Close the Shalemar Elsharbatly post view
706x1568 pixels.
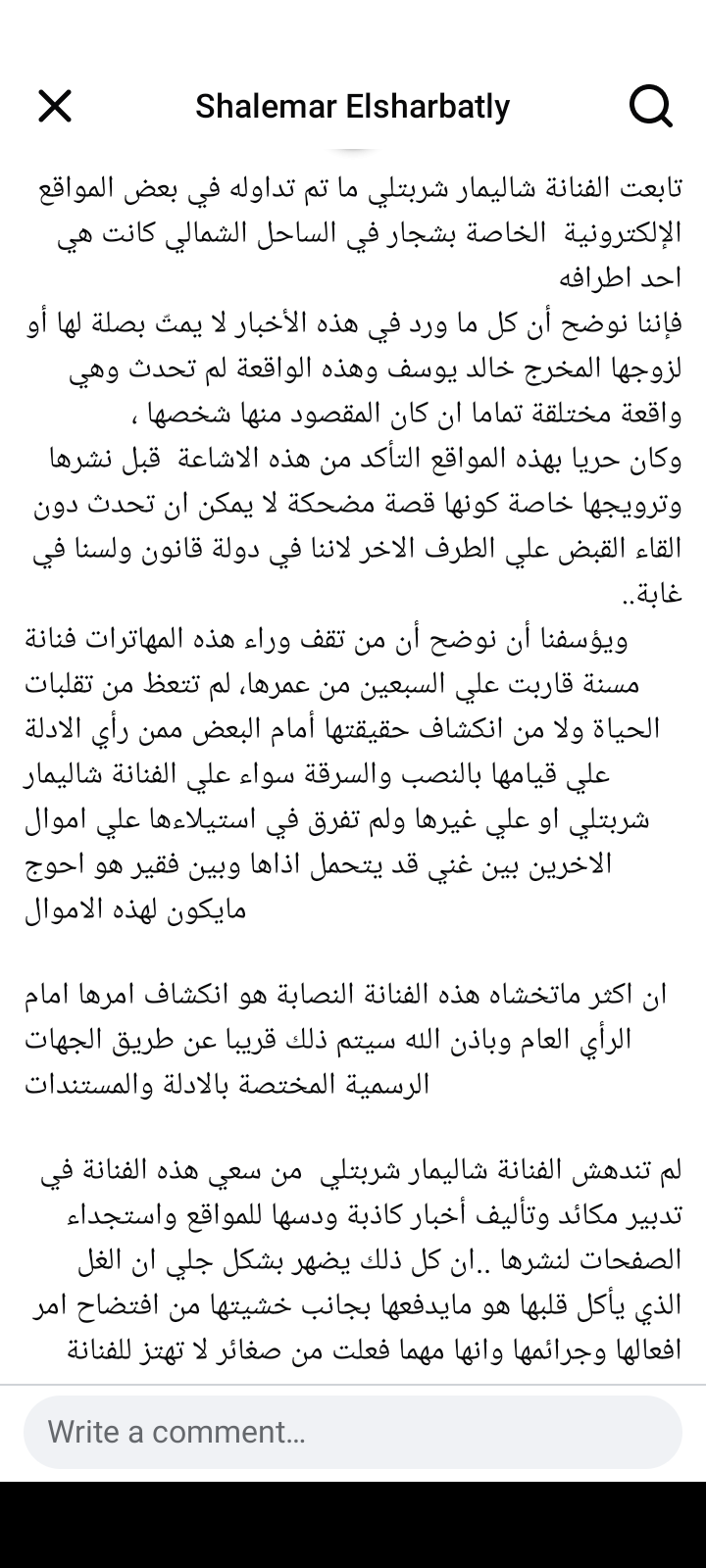55,106
